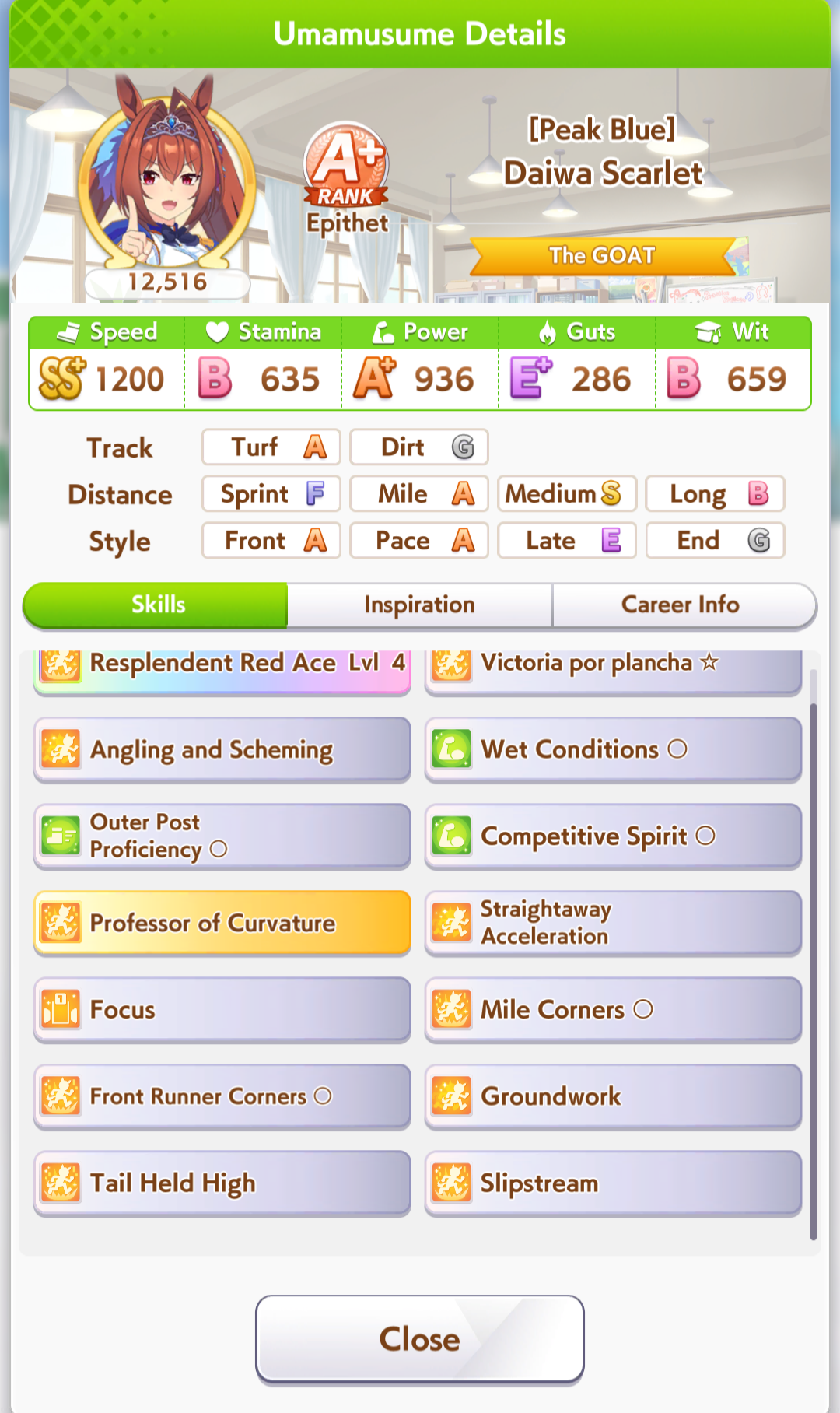Close the Umamusume Details dialog
Screen dimensions: 840x1413
tap(419, 1339)
